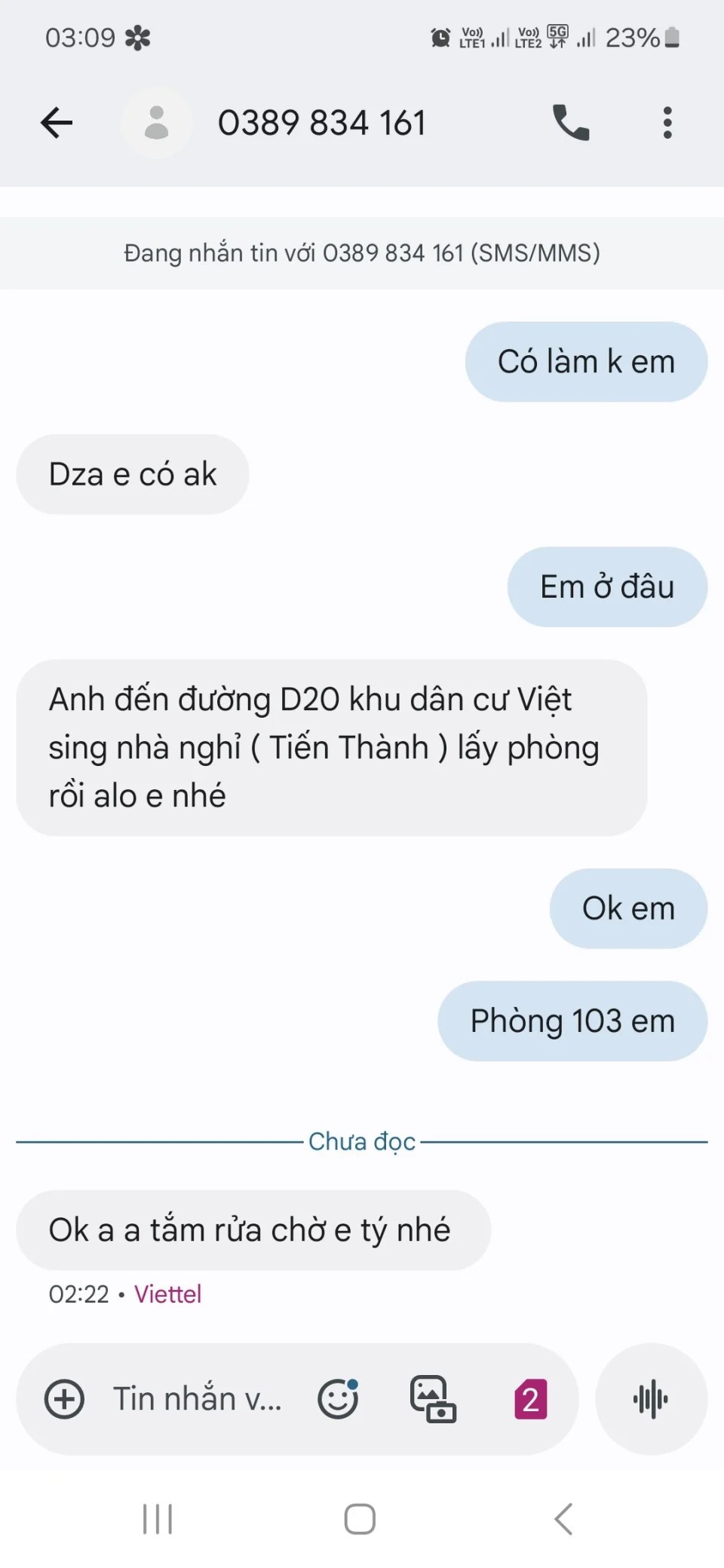The image size is (724, 1568).
Task: Open the emoji picker
Action: click(x=337, y=1399)
